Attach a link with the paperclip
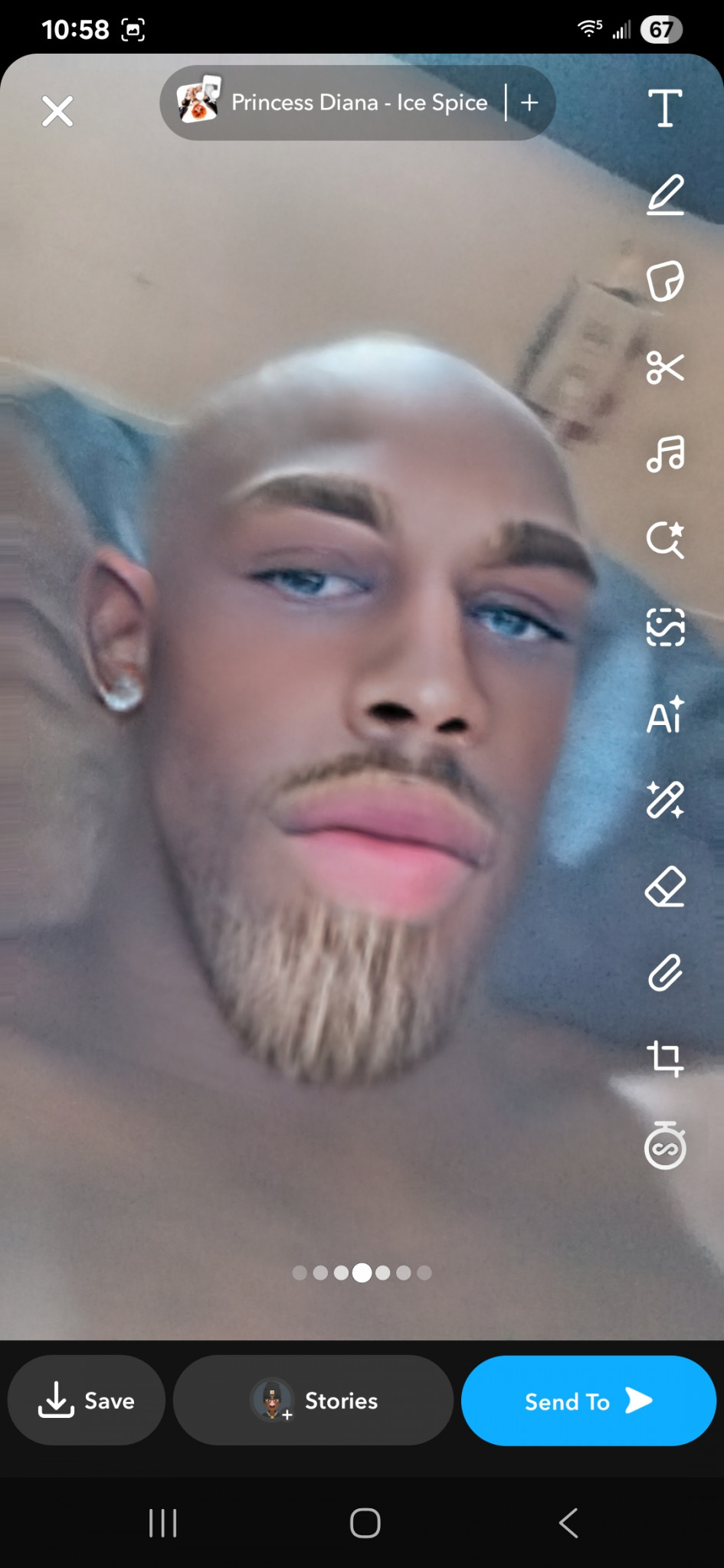Screen dimensions: 724x1568 pyautogui.click(x=665, y=974)
